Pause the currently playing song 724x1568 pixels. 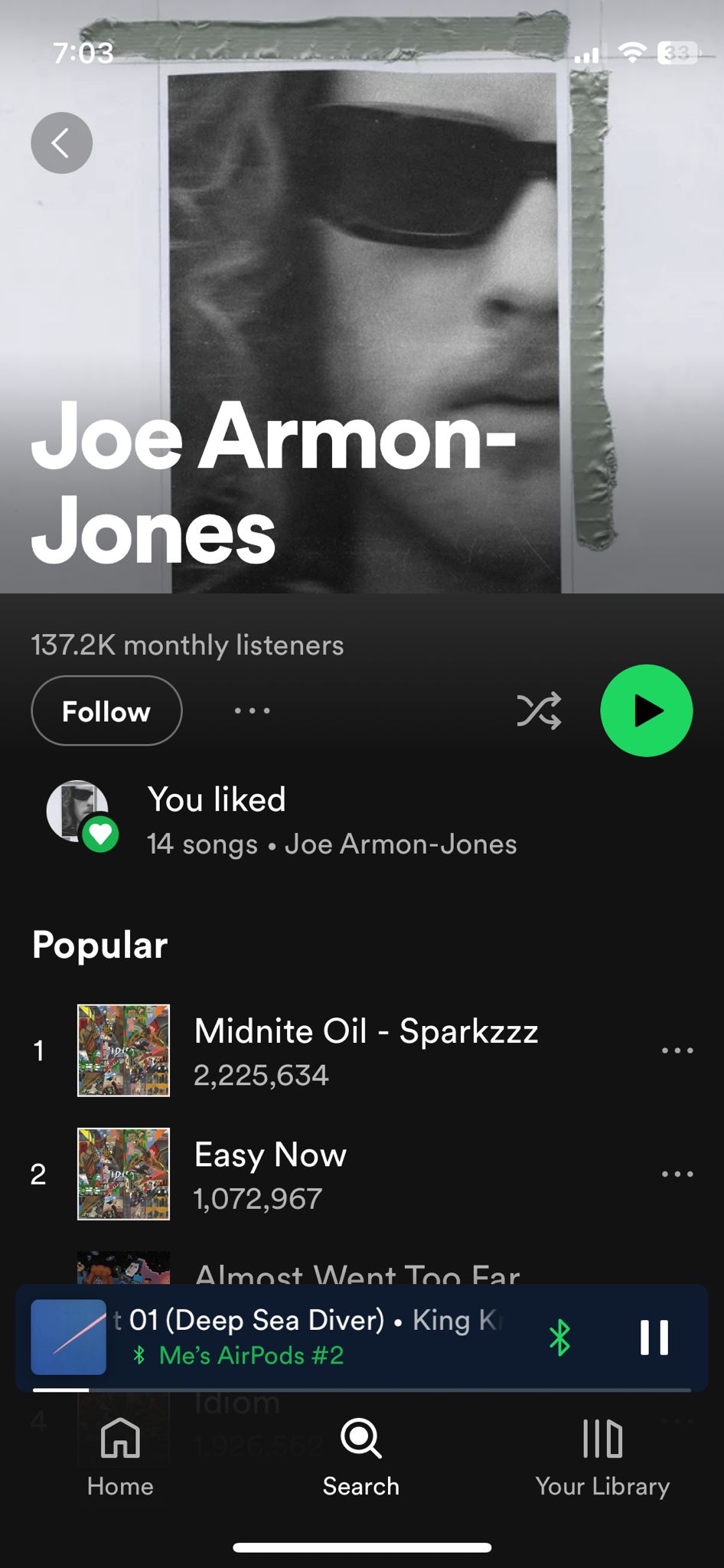(x=654, y=1338)
